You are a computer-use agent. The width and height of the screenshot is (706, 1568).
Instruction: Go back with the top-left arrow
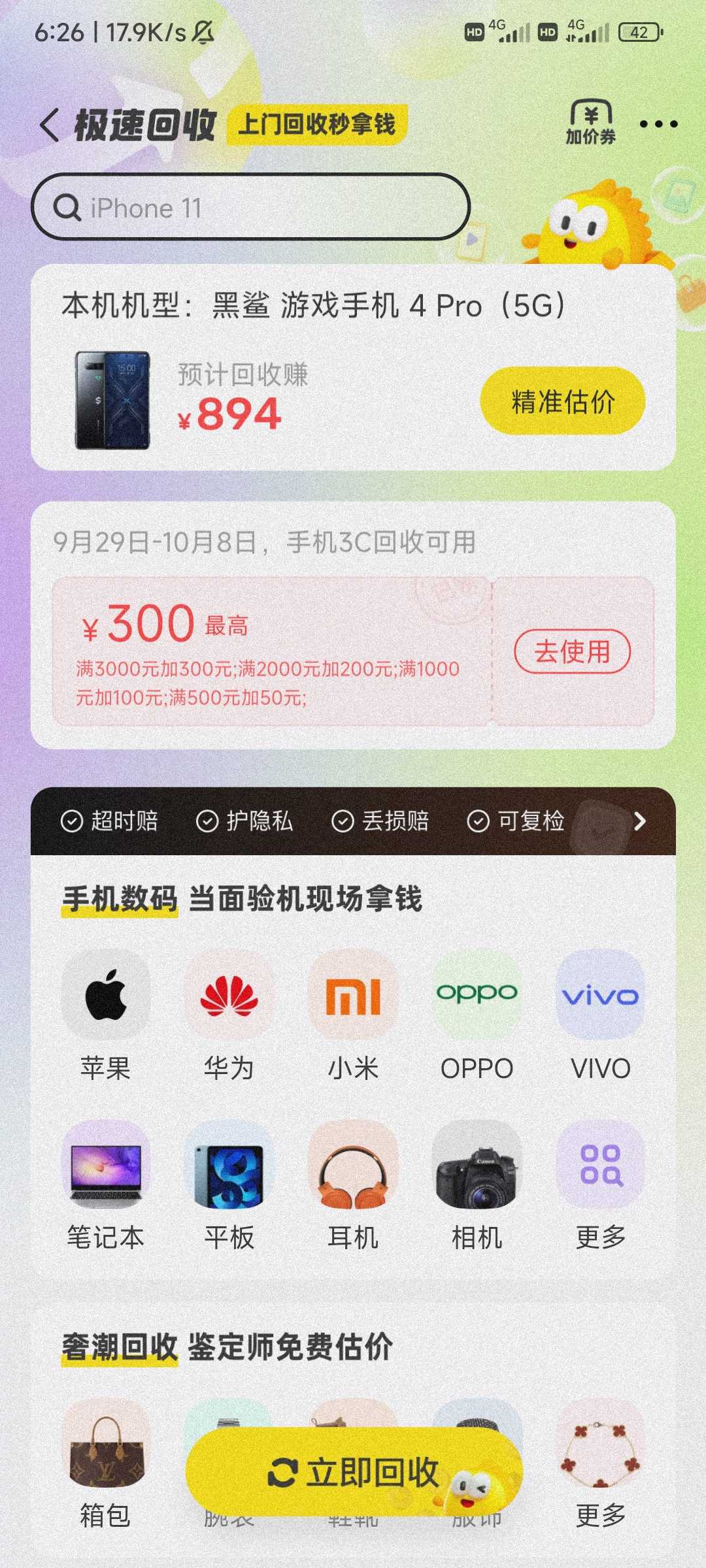coord(50,125)
